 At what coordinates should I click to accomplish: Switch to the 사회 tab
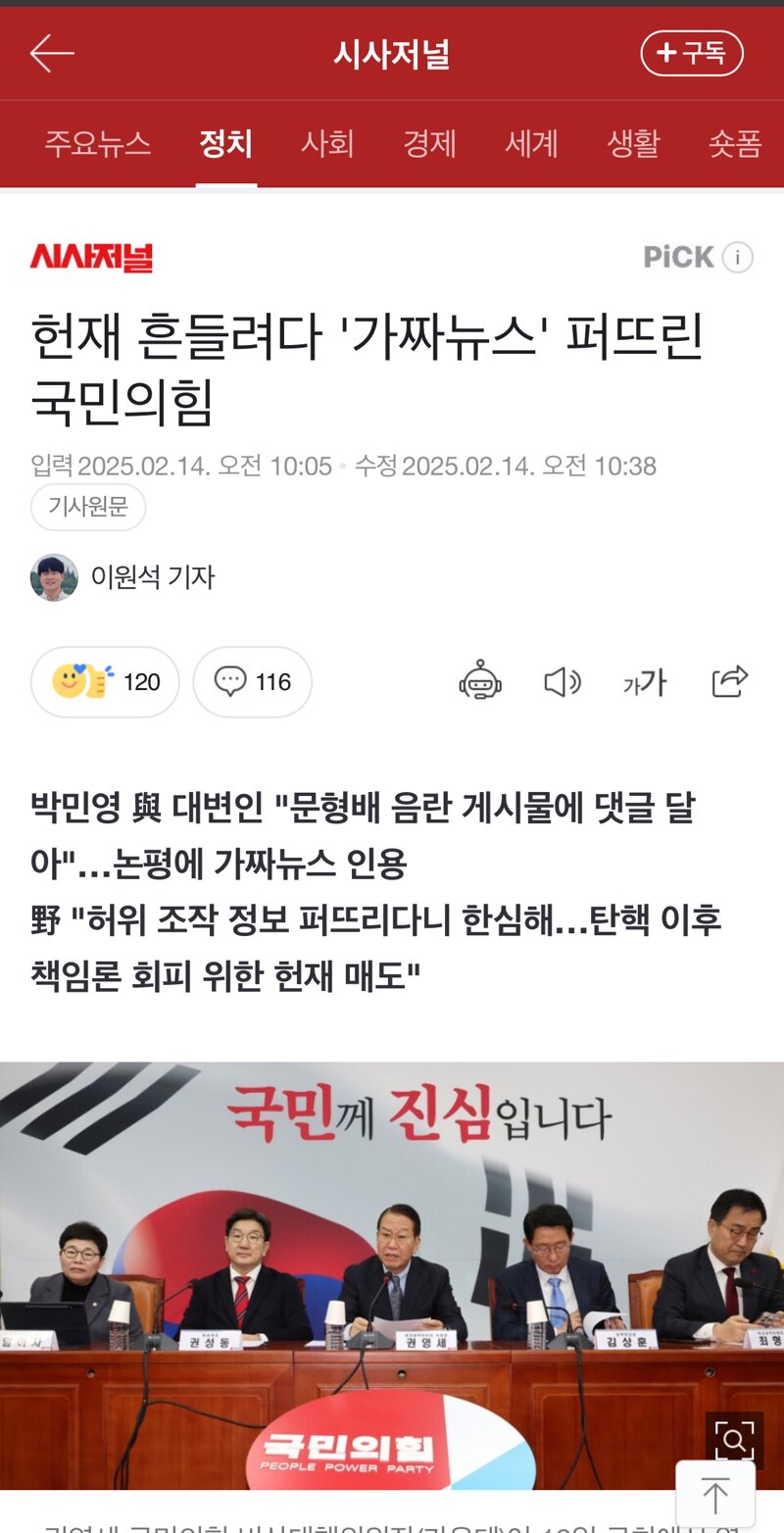point(327,144)
